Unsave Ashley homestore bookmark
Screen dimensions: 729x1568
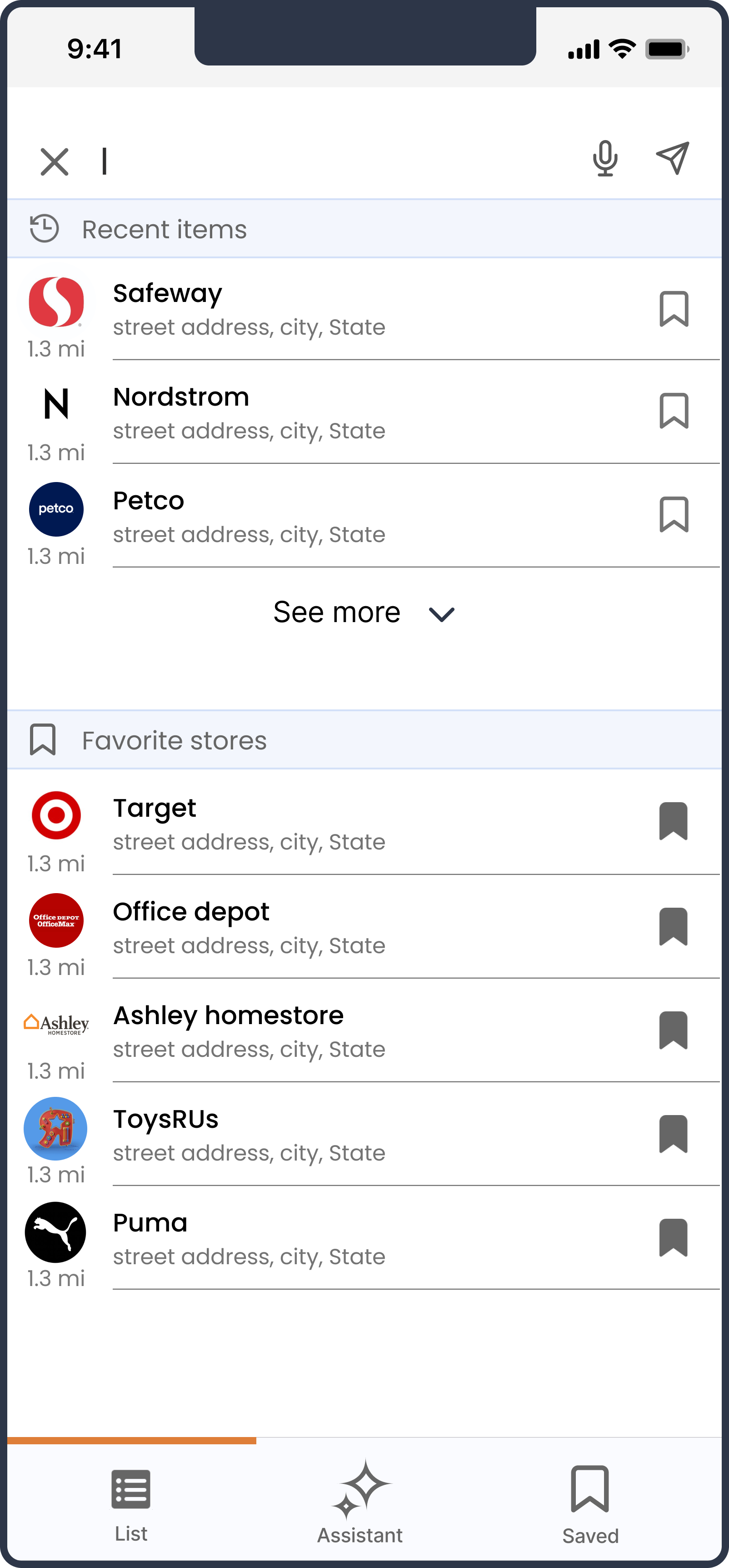pos(673,1030)
